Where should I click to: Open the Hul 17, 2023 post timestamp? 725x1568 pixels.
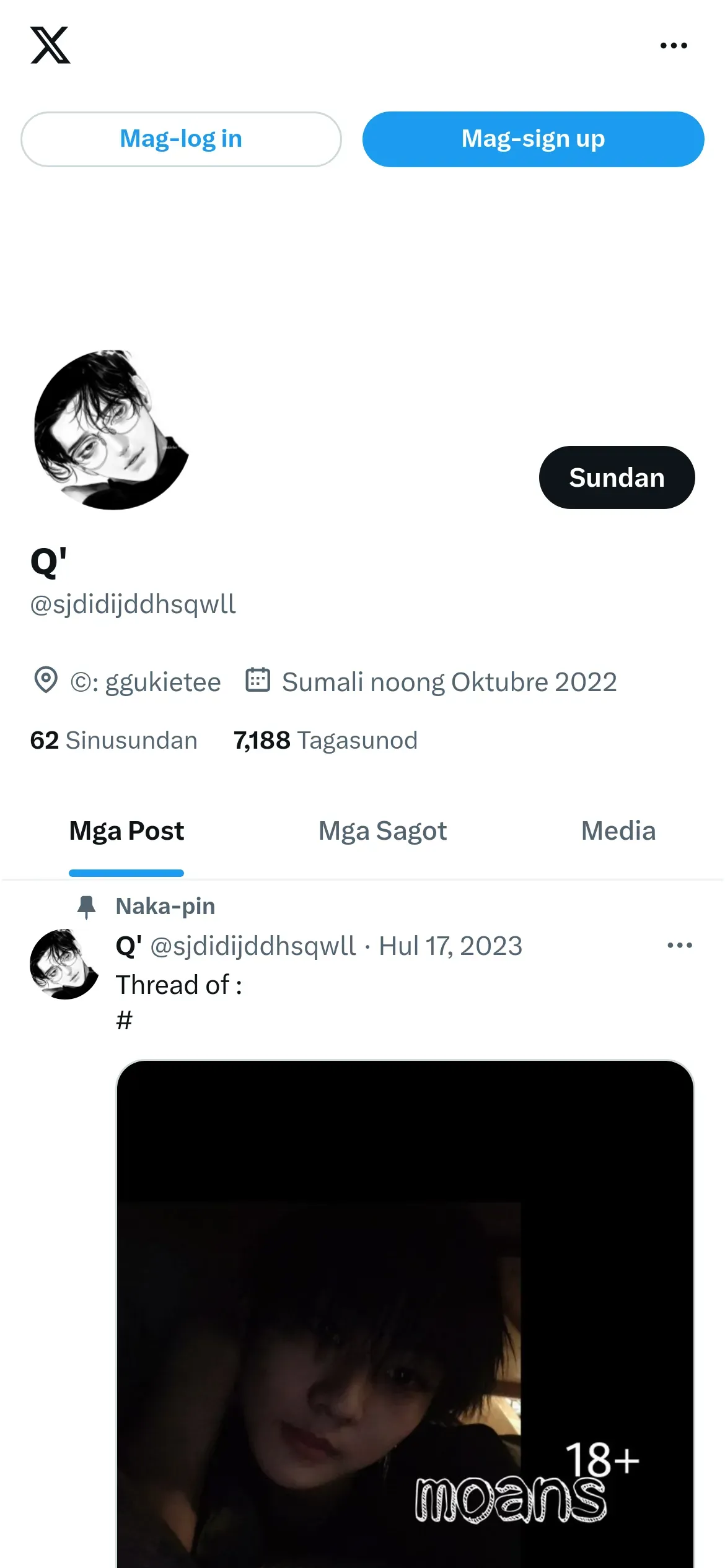[x=450, y=946]
